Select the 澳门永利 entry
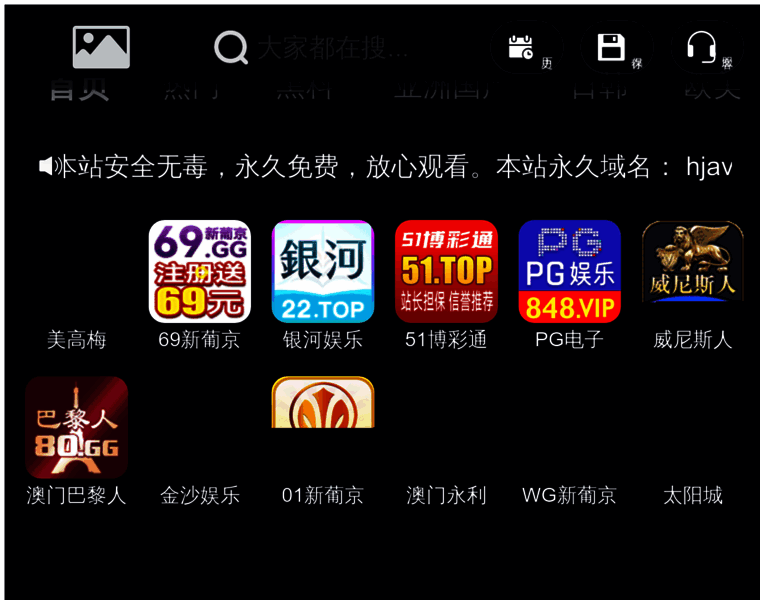This screenshot has width=760, height=600. click(x=446, y=495)
